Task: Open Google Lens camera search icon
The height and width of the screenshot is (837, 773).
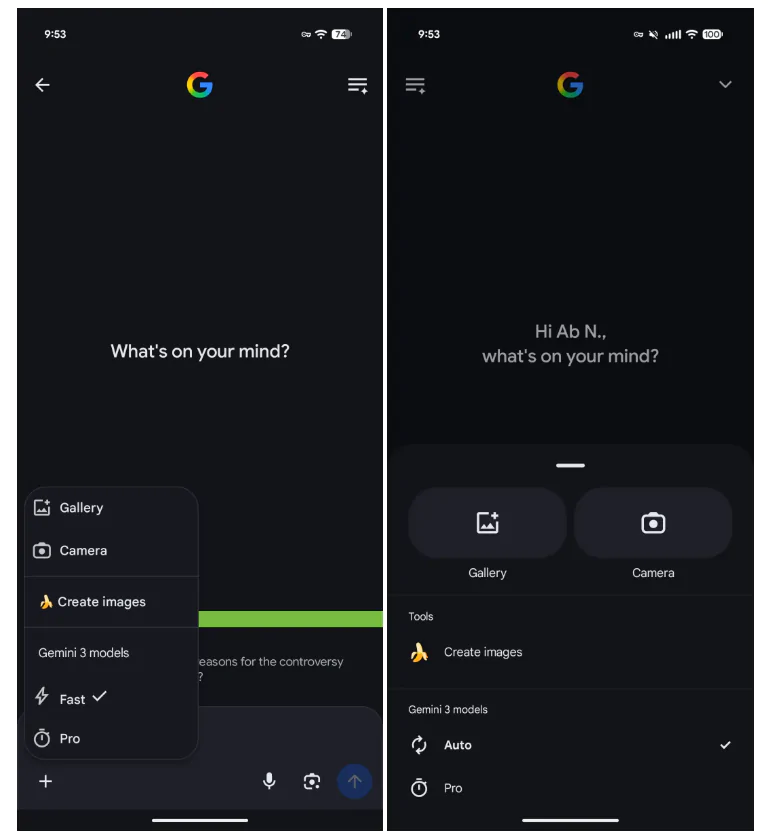Action: [x=312, y=781]
